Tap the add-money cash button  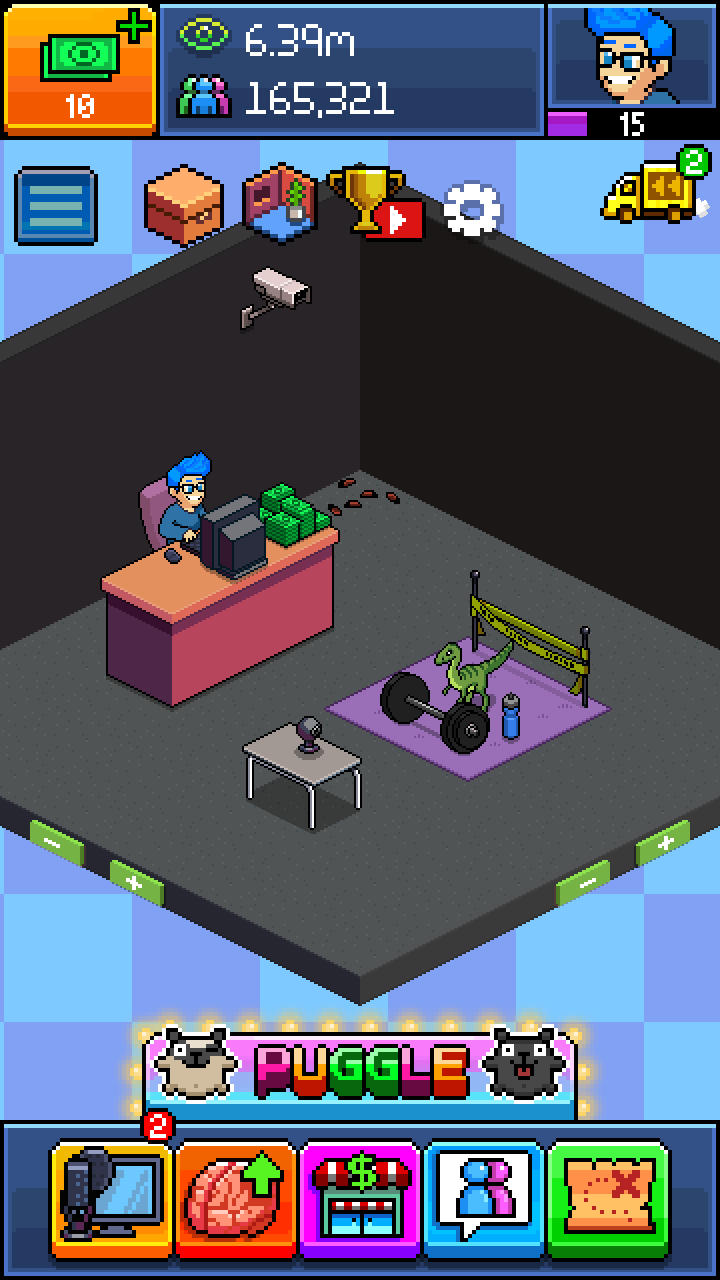click(x=80, y=68)
